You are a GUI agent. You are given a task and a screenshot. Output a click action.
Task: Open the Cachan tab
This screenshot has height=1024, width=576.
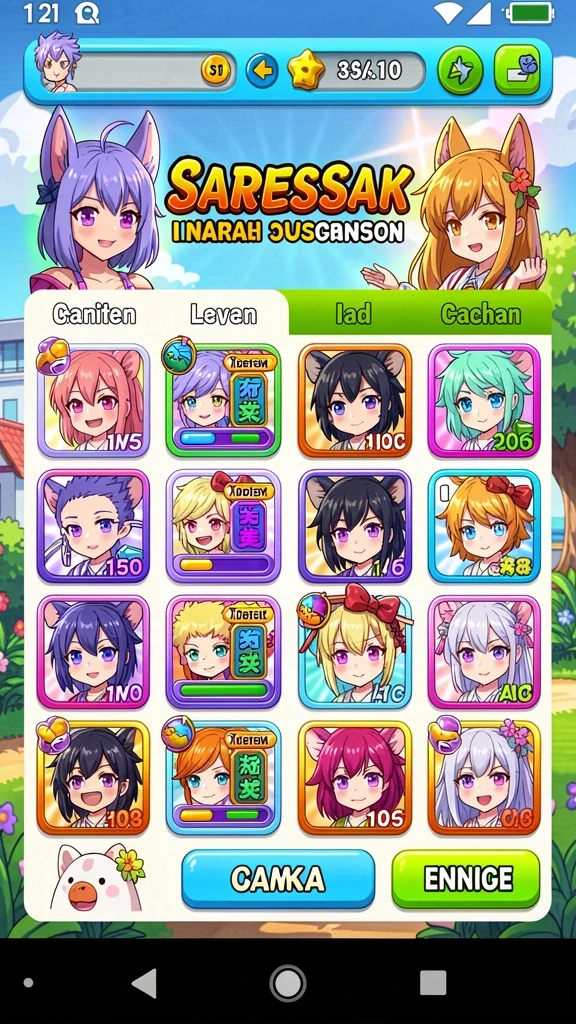481,314
